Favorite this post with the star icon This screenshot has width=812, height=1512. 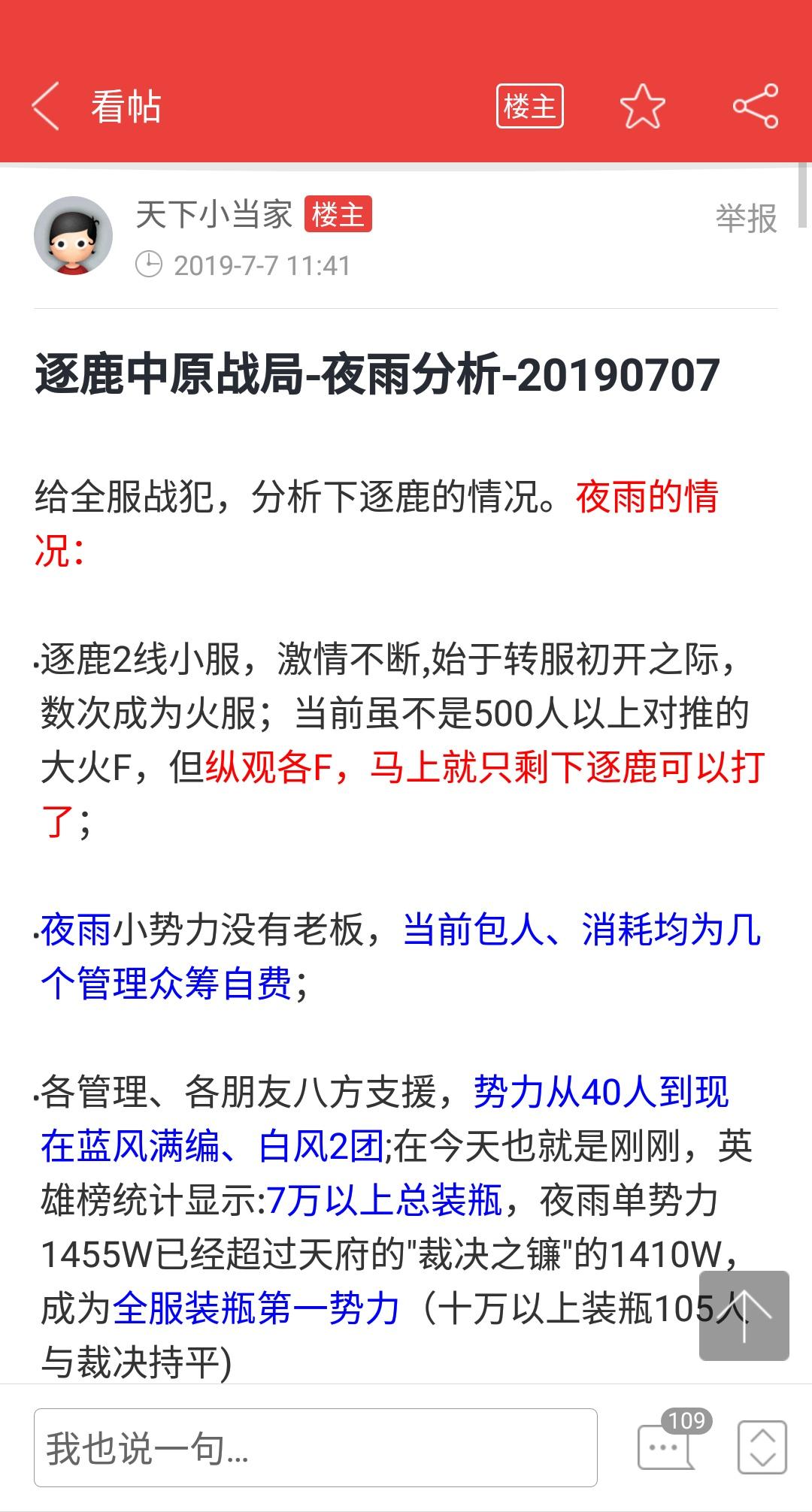pyautogui.click(x=643, y=106)
